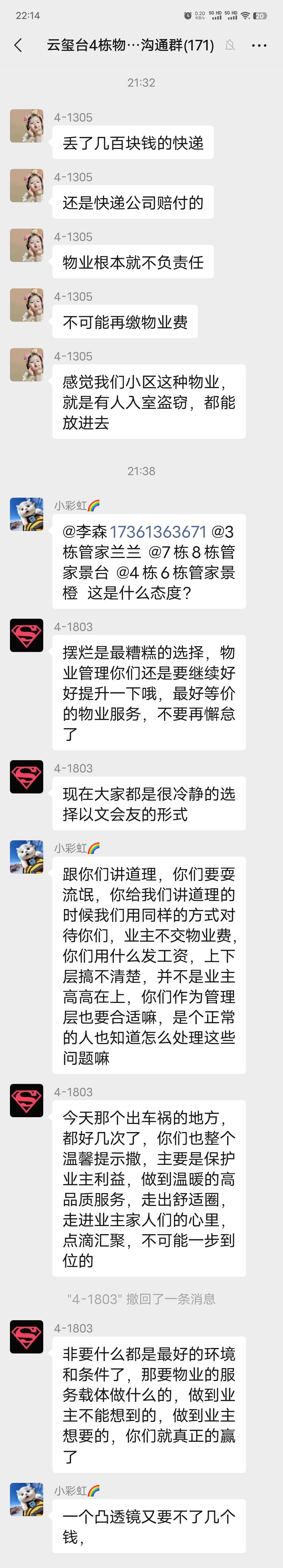The height and width of the screenshot is (1568, 283).
Task: Open 小彩虹's avatar next to "跟你们讲道理" message
Action: [26, 857]
